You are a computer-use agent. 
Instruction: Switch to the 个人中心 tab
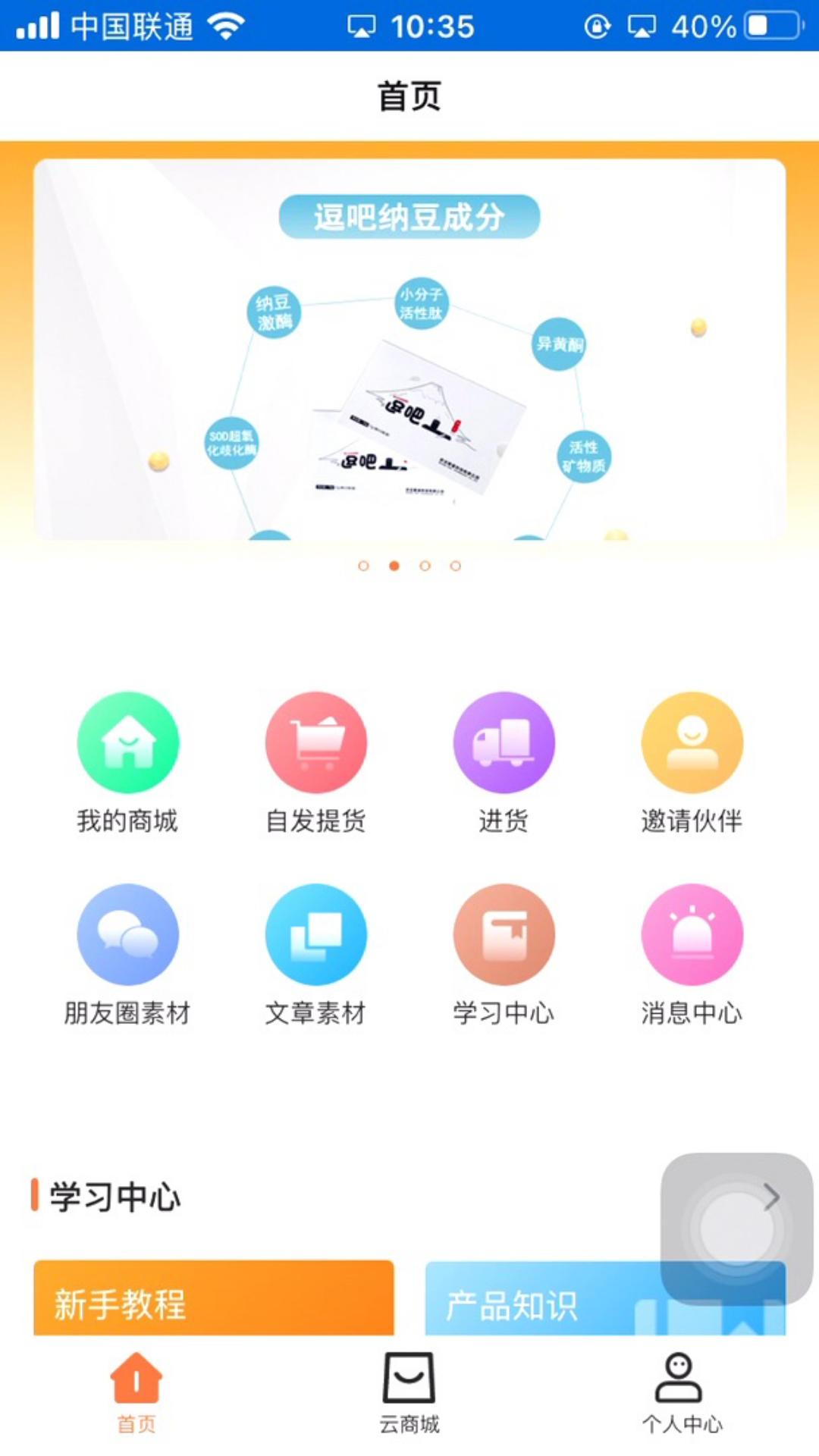[681, 1392]
